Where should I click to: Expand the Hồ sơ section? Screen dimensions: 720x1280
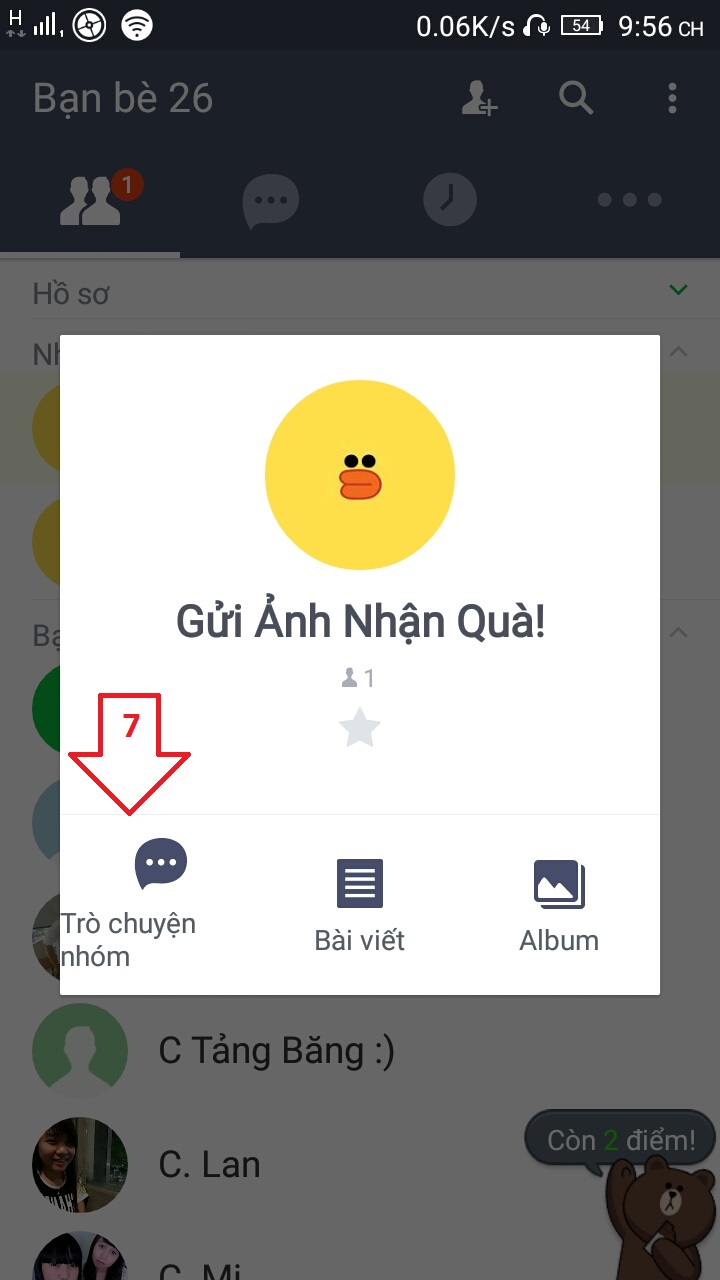tap(678, 291)
